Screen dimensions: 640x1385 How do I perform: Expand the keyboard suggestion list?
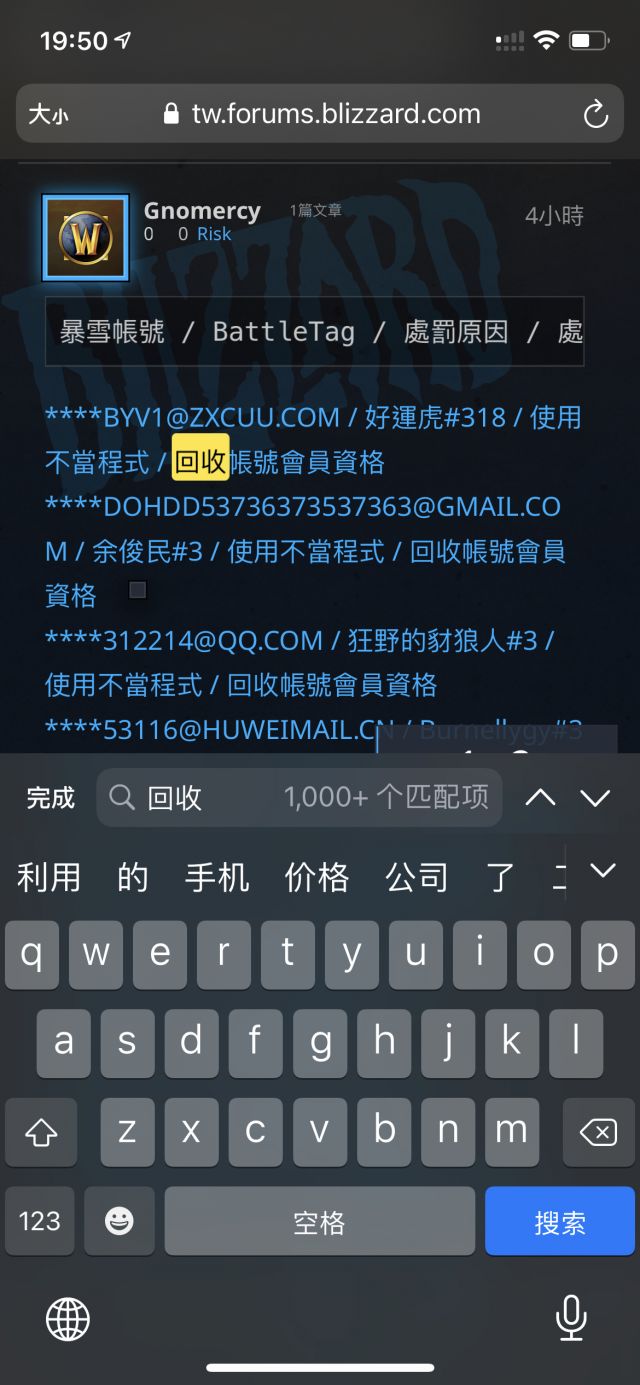(602, 871)
